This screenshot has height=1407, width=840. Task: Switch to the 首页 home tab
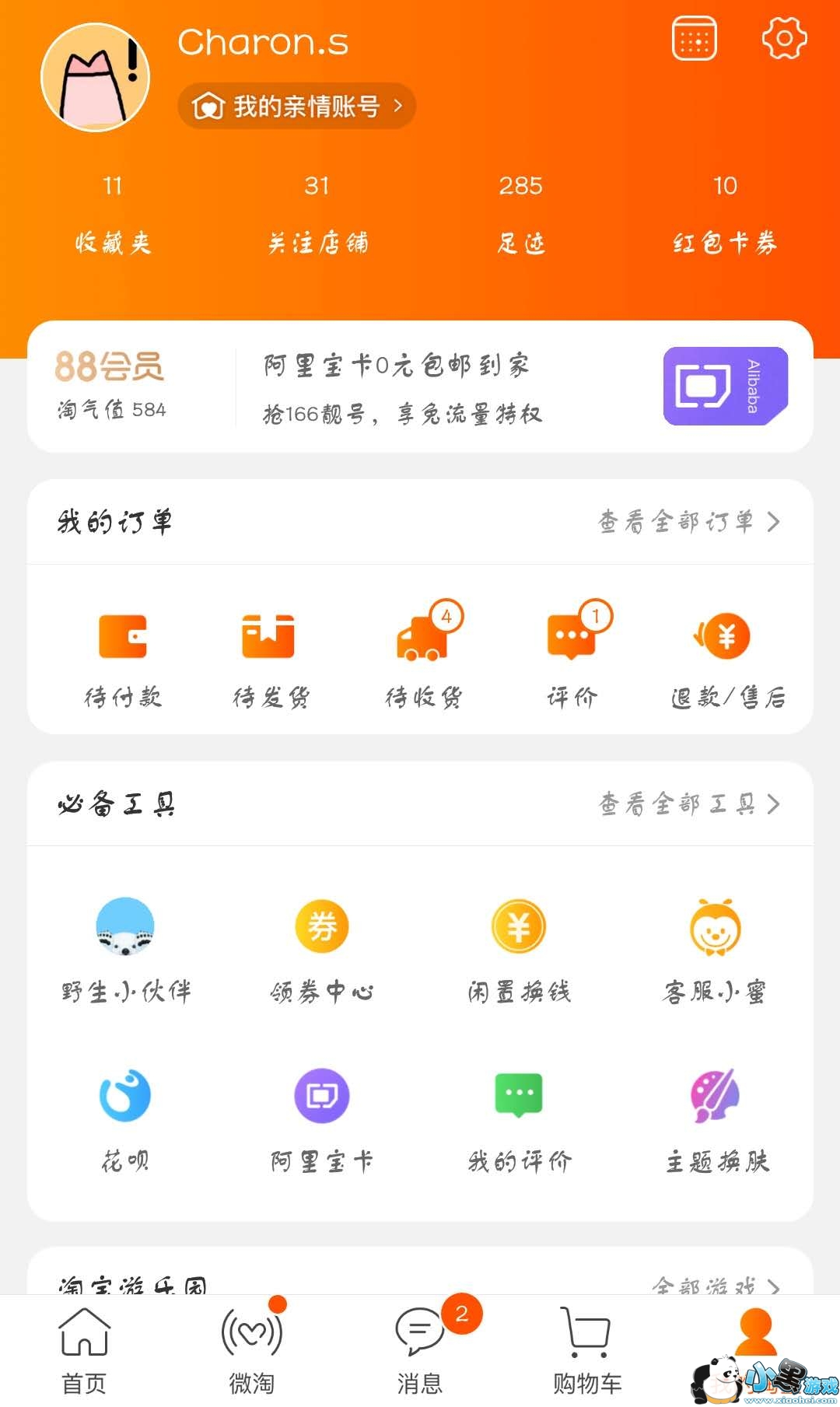pos(84,1350)
